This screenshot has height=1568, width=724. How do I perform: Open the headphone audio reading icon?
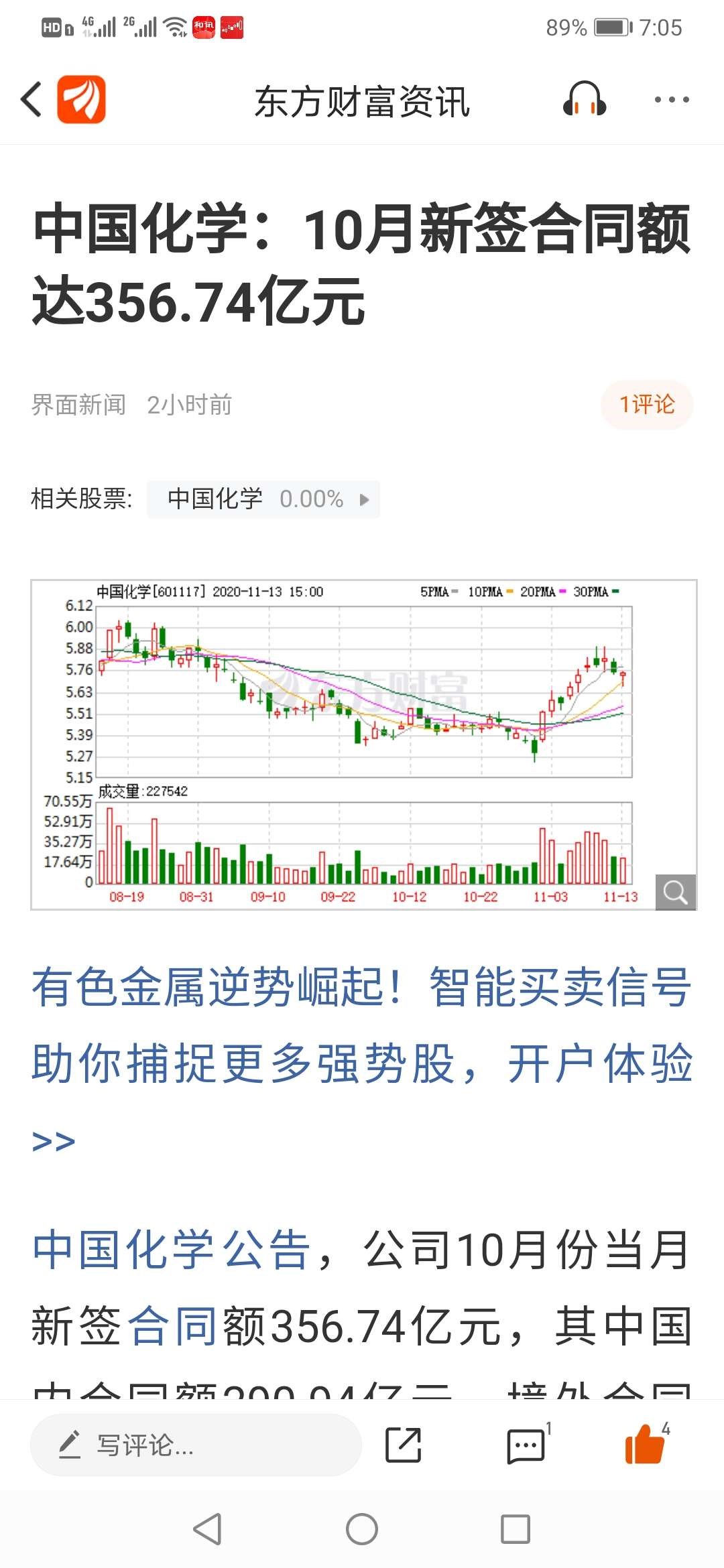(585, 100)
